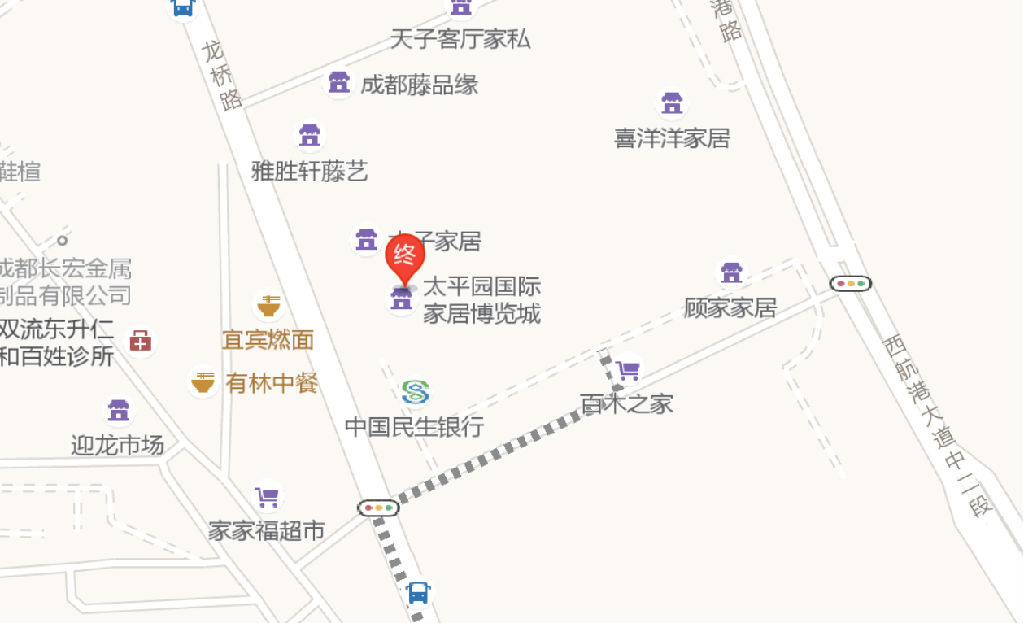Select the 中国民生银行 bank marker
Screen dimensions: 1023x623
415,392
